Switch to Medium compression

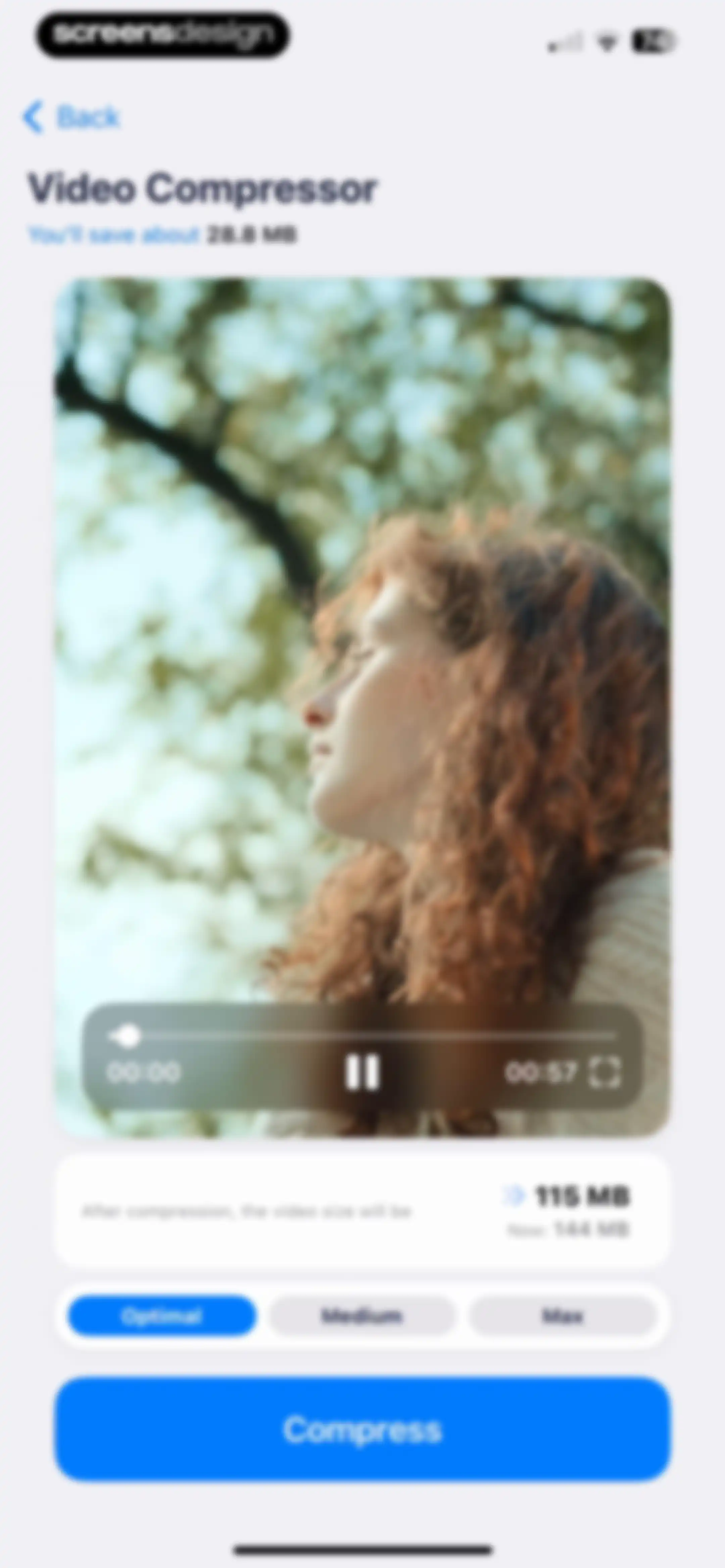(x=361, y=1316)
